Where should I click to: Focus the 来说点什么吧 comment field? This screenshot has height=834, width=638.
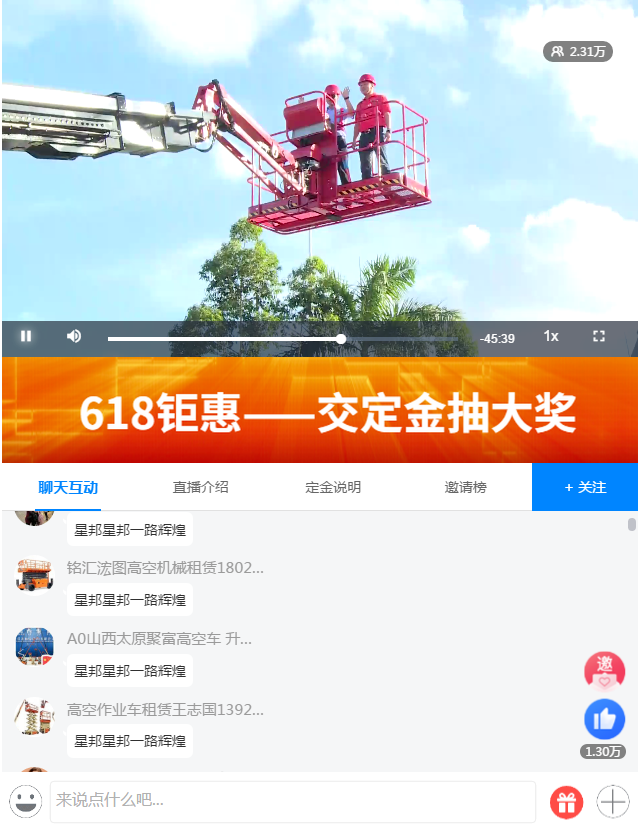pos(292,801)
